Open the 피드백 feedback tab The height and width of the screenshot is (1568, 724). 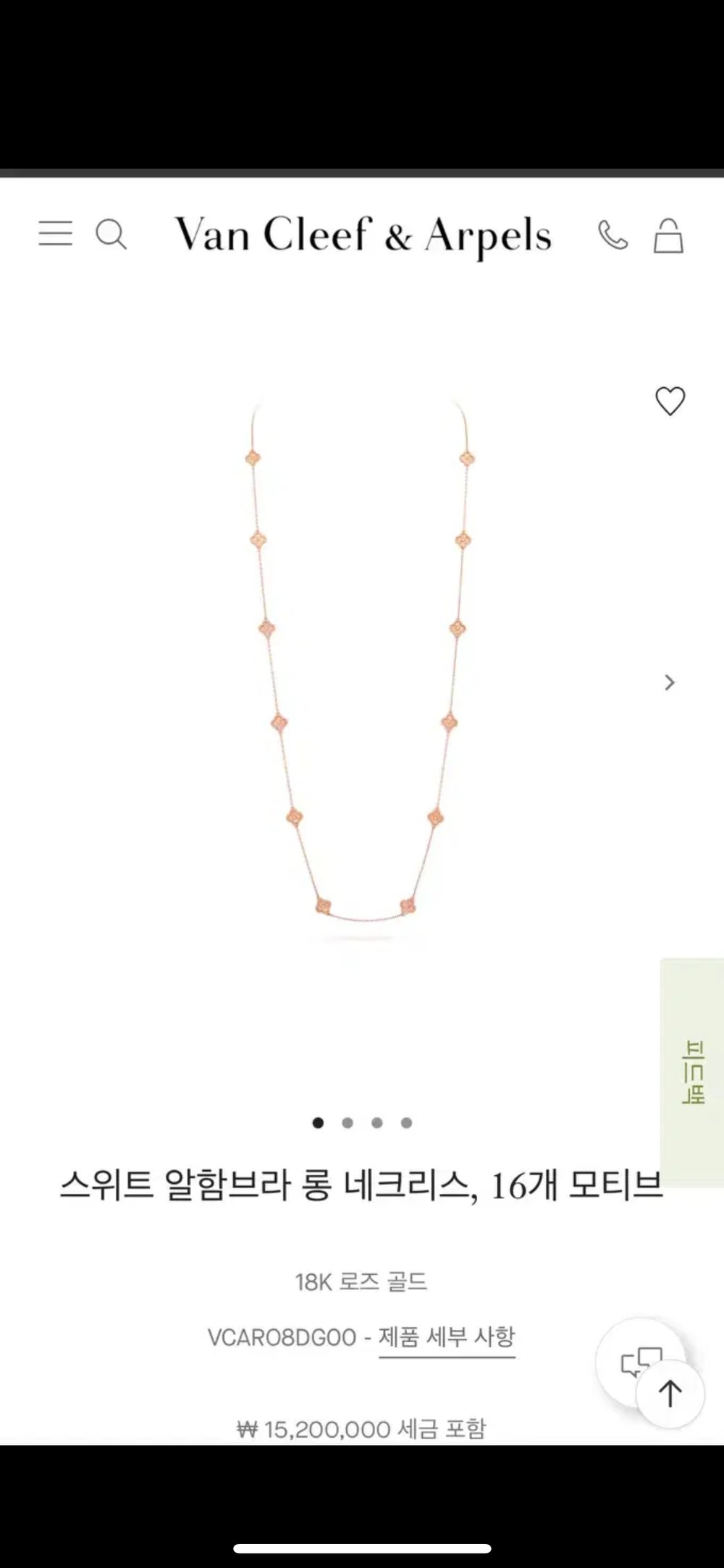693,1072
